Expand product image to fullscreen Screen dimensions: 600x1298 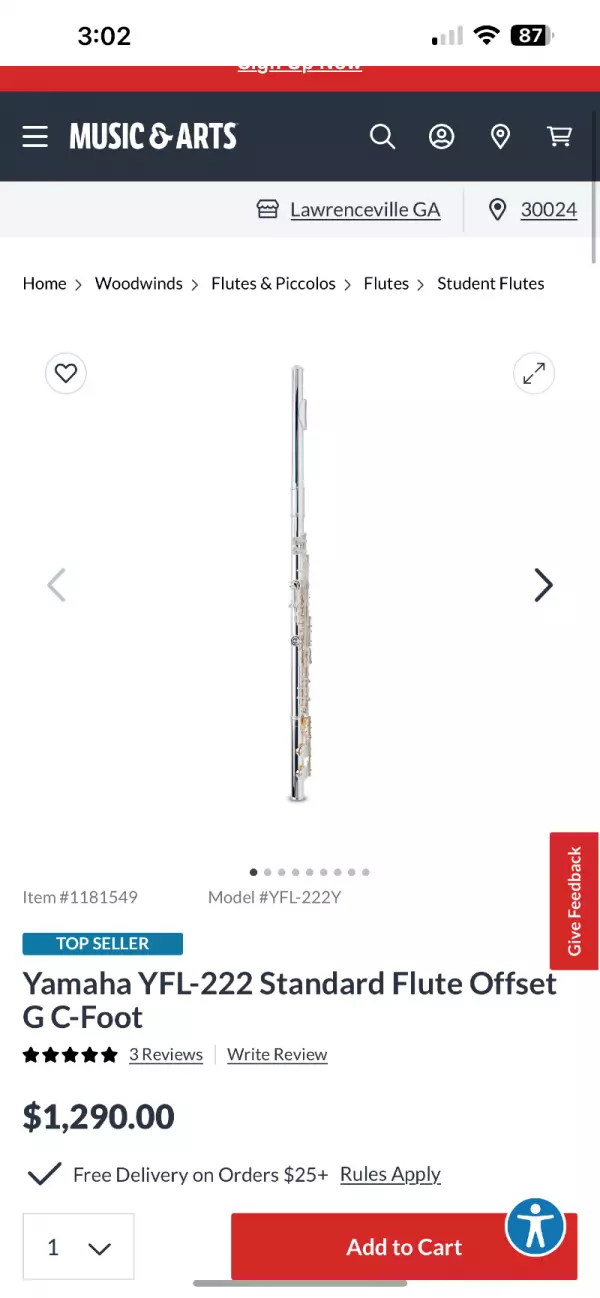click(534, 373)
